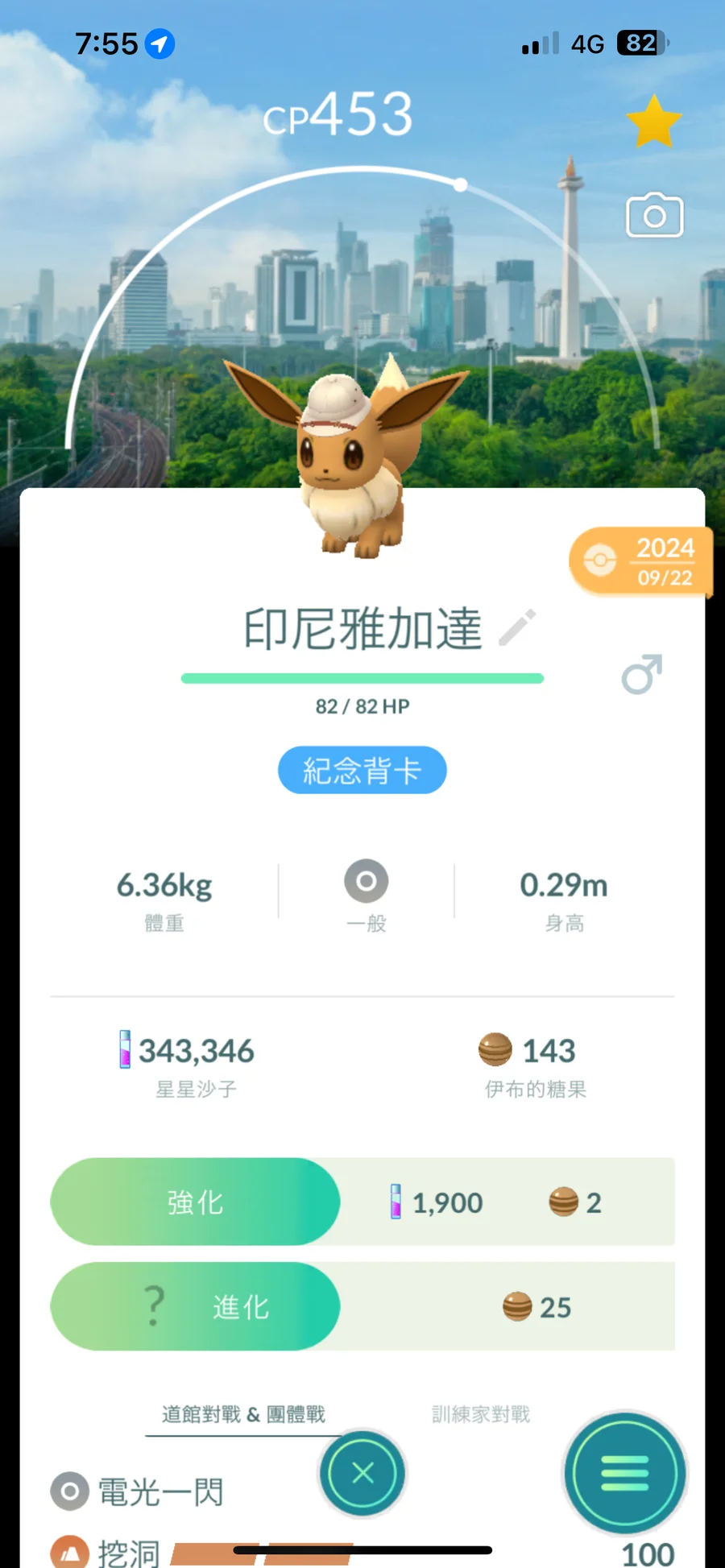725x1568 pixels.
Task: Open the AR camera icon
Action: tap(654, 216)
